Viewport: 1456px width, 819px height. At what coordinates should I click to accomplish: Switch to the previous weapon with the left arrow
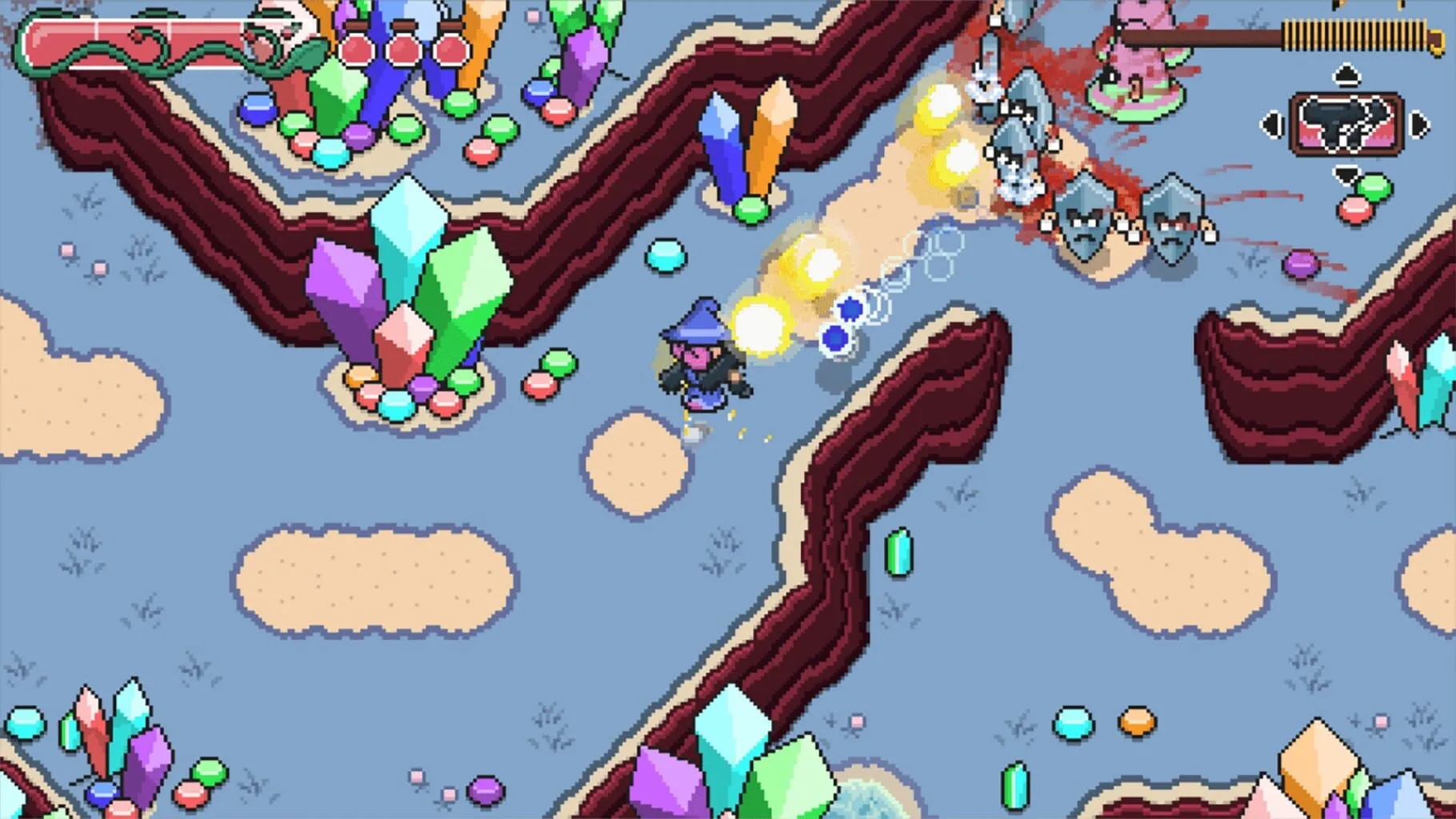1271,125
